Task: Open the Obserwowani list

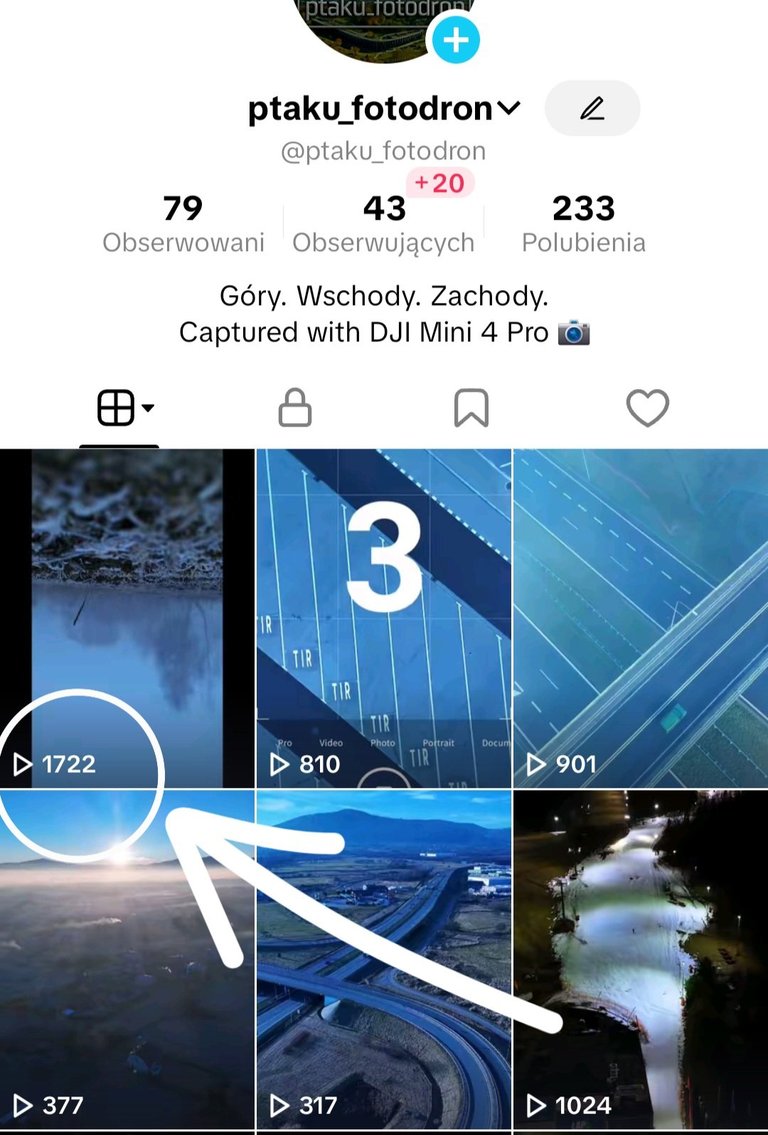Action: pos(183,224)
